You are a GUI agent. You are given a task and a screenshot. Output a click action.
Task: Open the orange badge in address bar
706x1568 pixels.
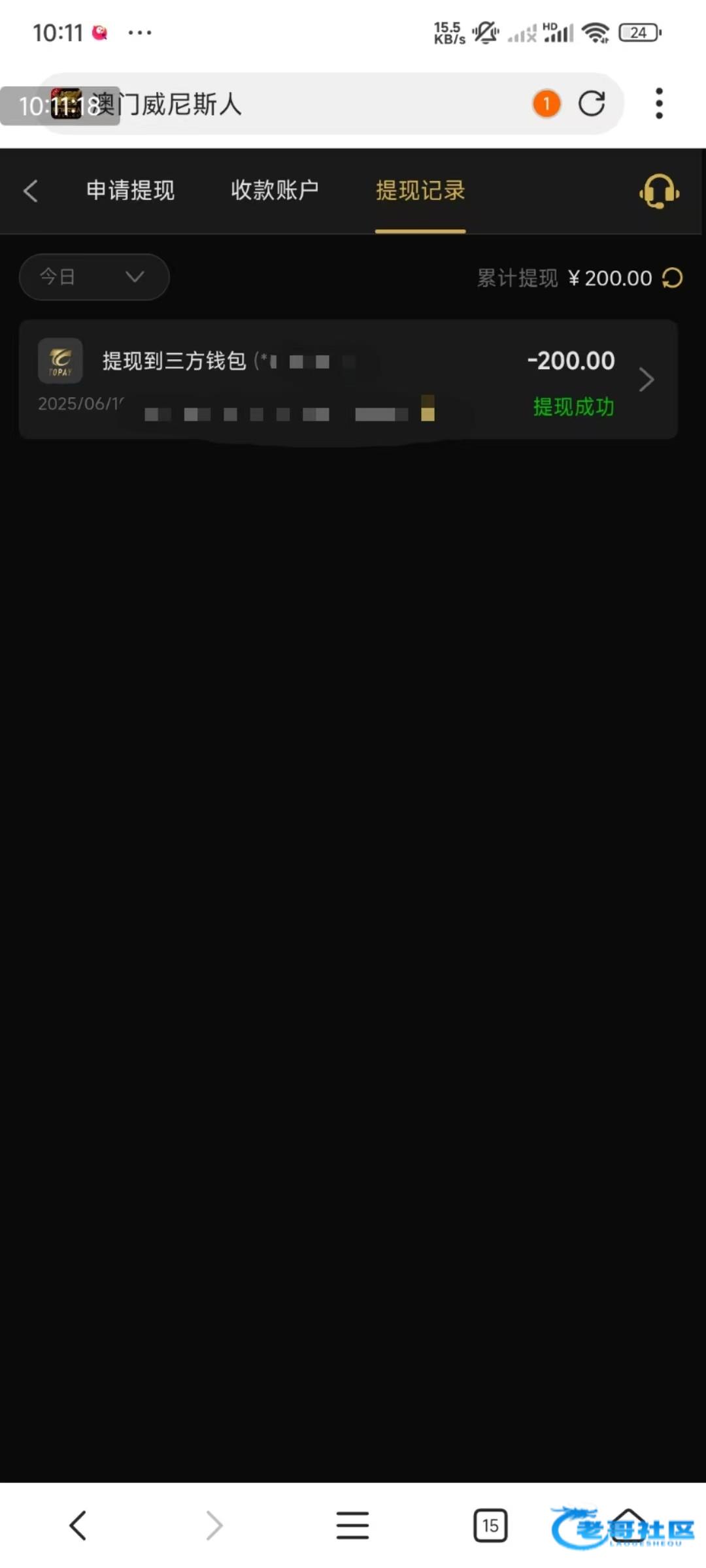click(546, 103)
